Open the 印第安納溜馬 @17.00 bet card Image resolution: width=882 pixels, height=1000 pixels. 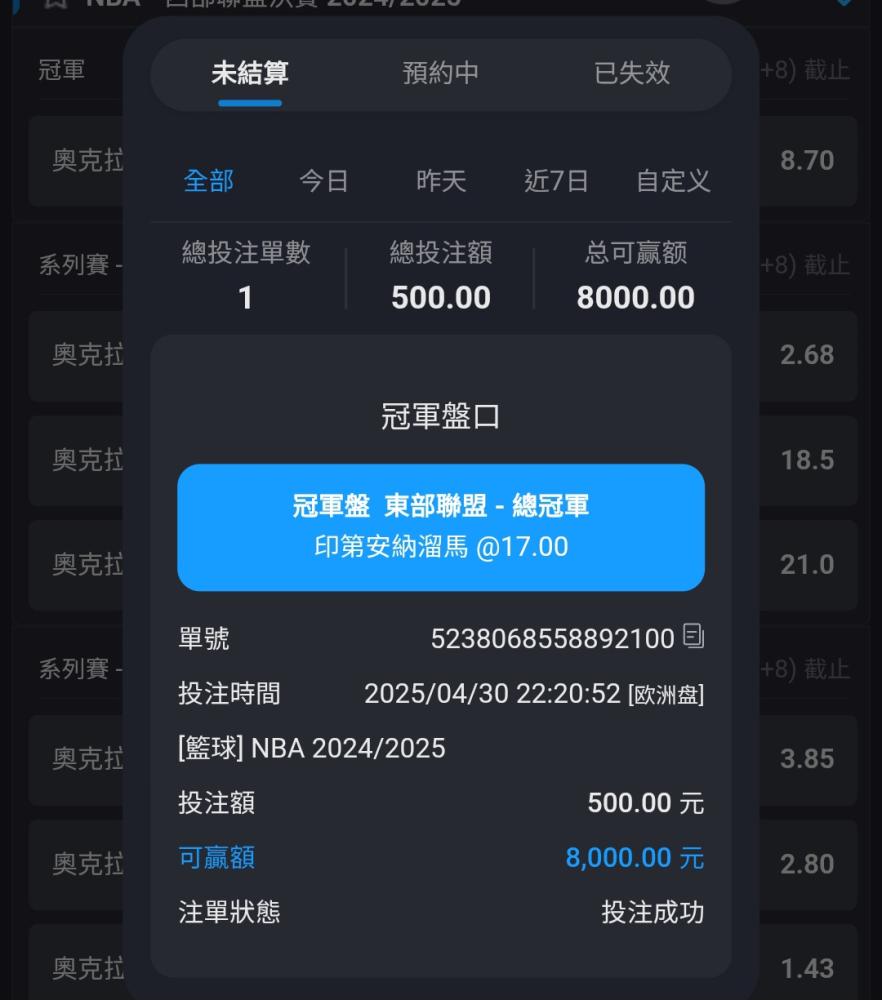click(x=441, y=527)
